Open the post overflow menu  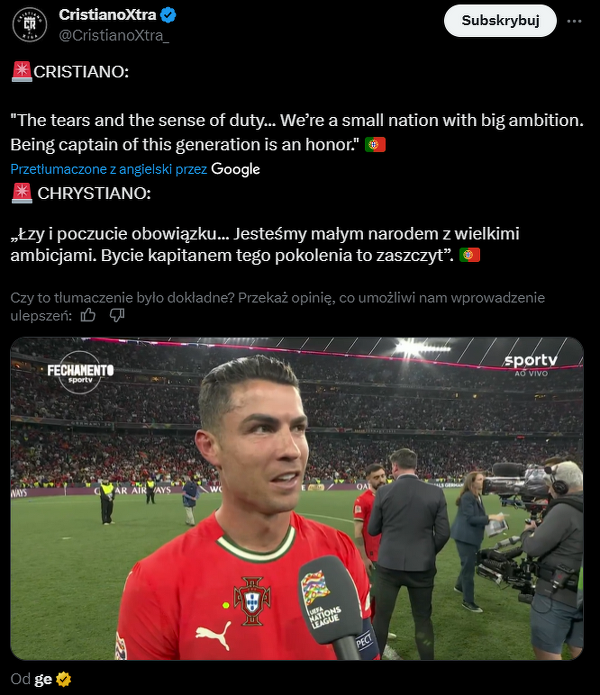point(575,21)
